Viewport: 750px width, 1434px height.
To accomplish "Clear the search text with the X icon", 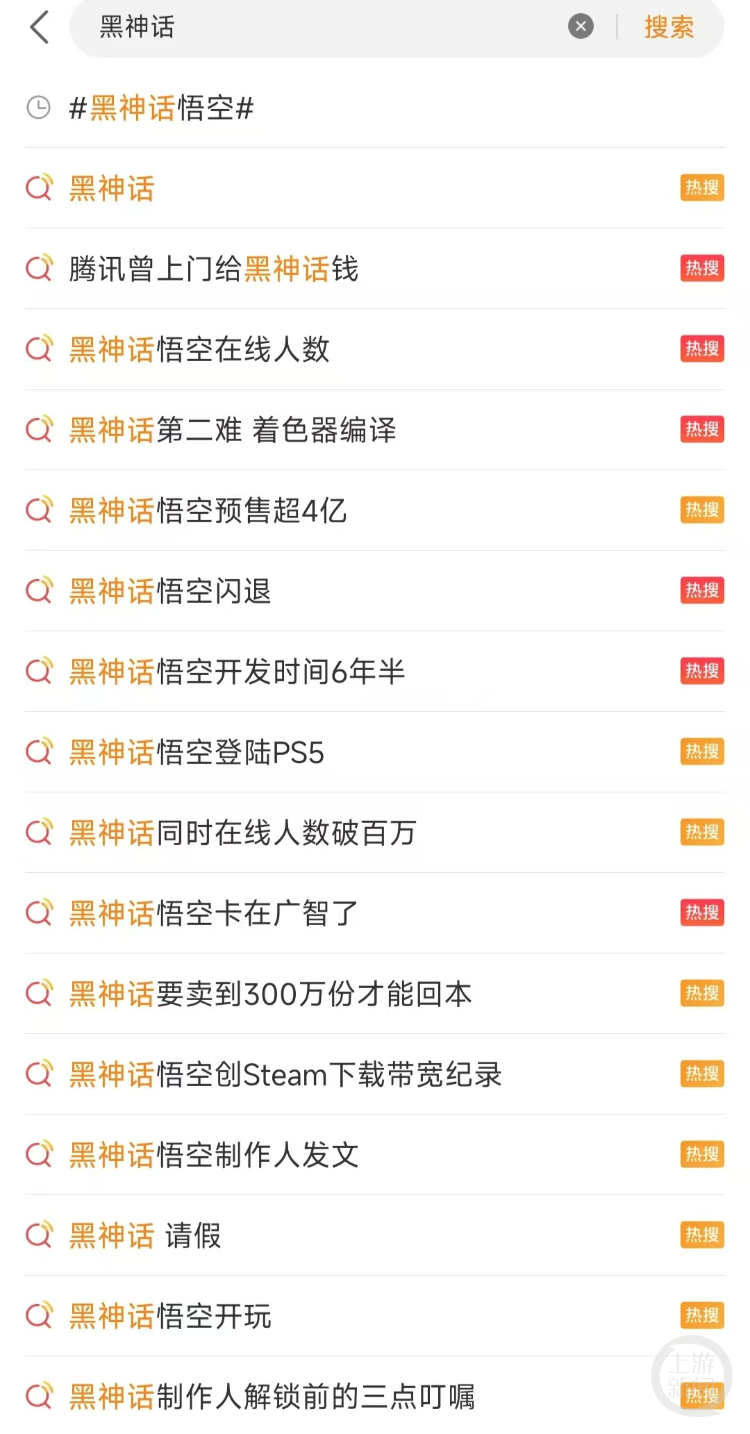I will [581, 27].
